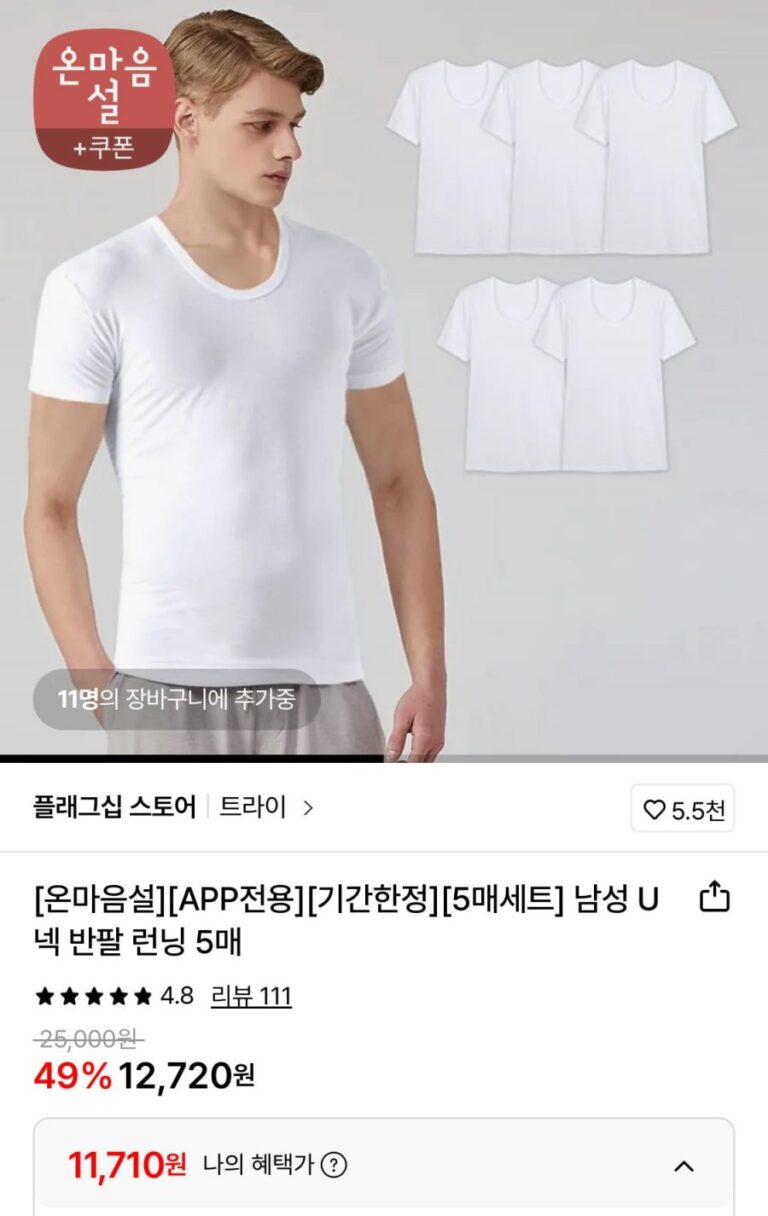Open the 리뷰 111 reviews link
Image resolution: width=768 pixels, height=1216 pixels.
(251, 996)
